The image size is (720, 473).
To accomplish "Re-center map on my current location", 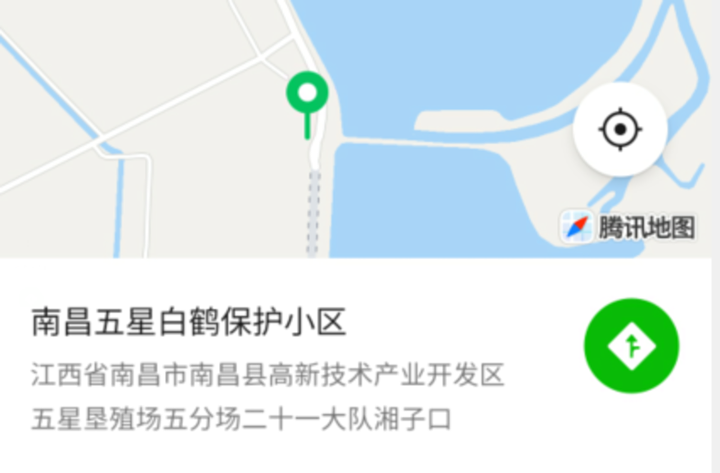I will (x=620, y=129).
